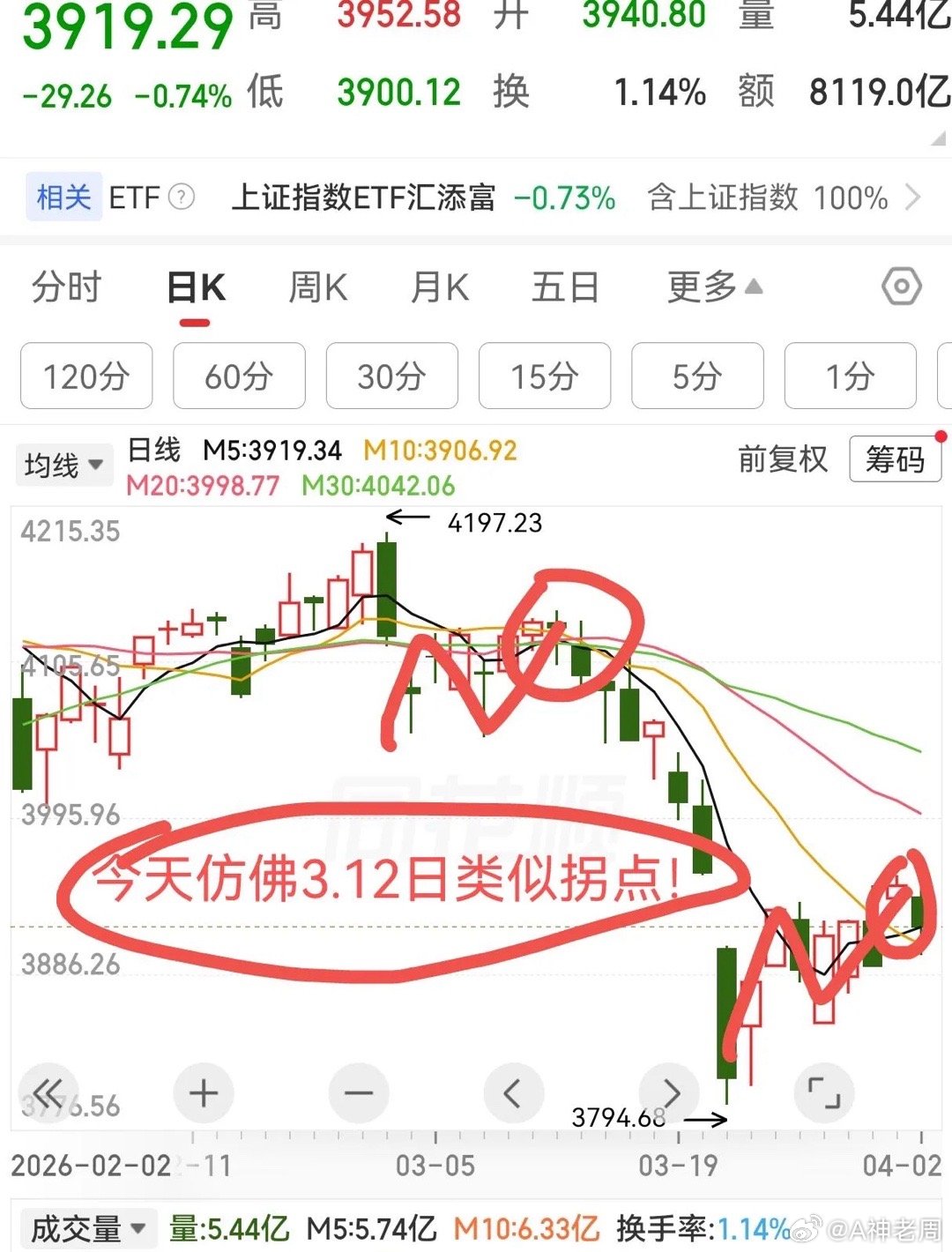Open the 均线 moving average dropdown
This screenshot has height=1252, width=952.
pyautogui.click(x=63, y=464)
